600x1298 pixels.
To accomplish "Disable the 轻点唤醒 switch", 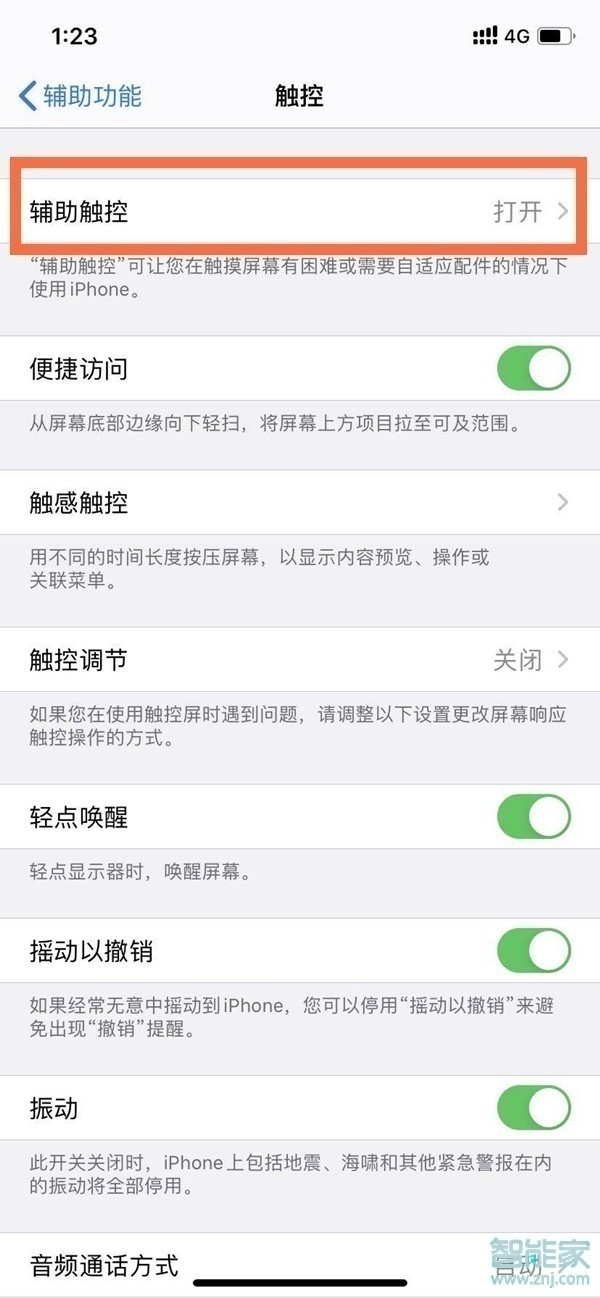I will [x=533, y=817].
